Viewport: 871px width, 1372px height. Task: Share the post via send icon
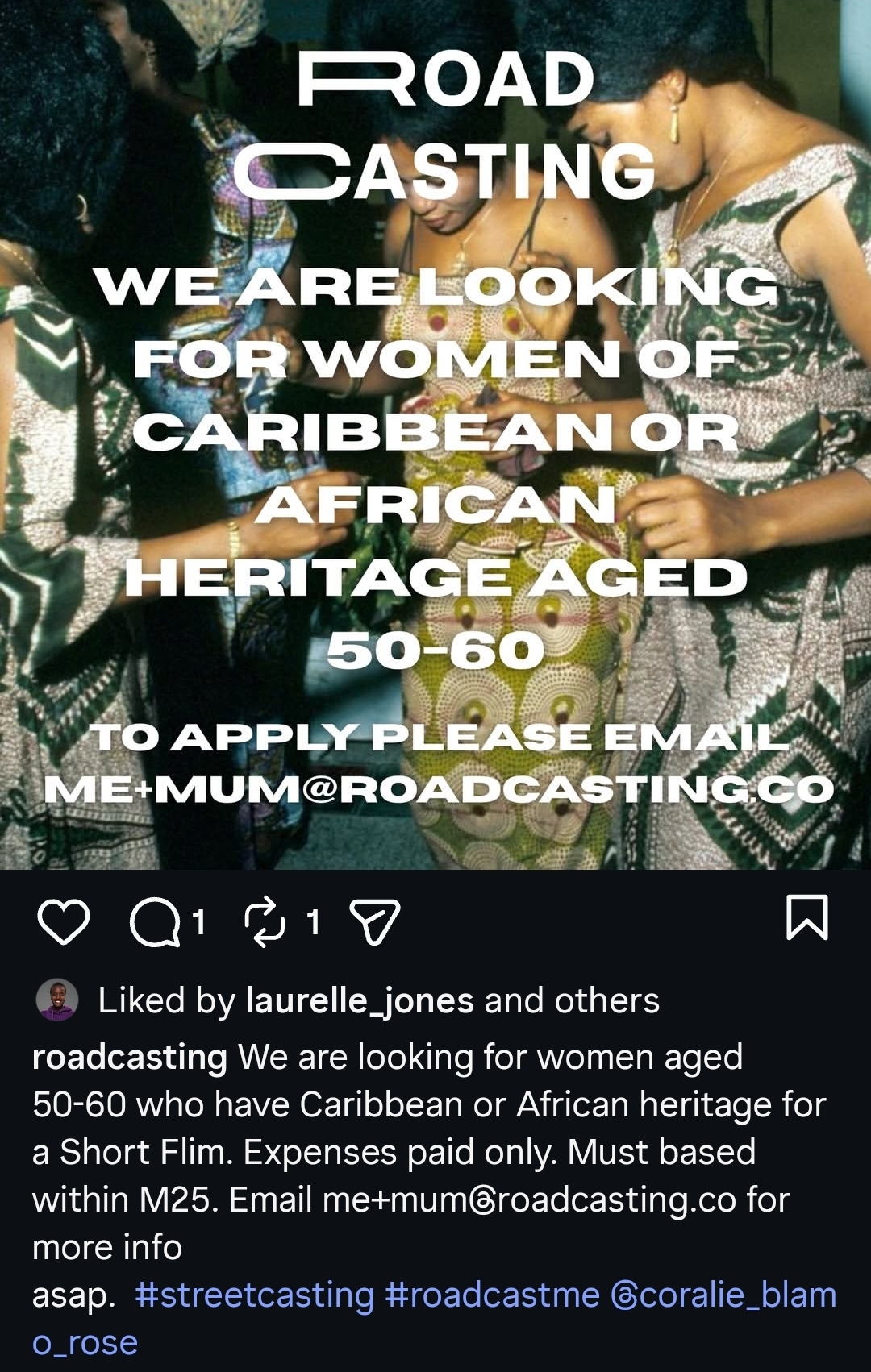375,921
